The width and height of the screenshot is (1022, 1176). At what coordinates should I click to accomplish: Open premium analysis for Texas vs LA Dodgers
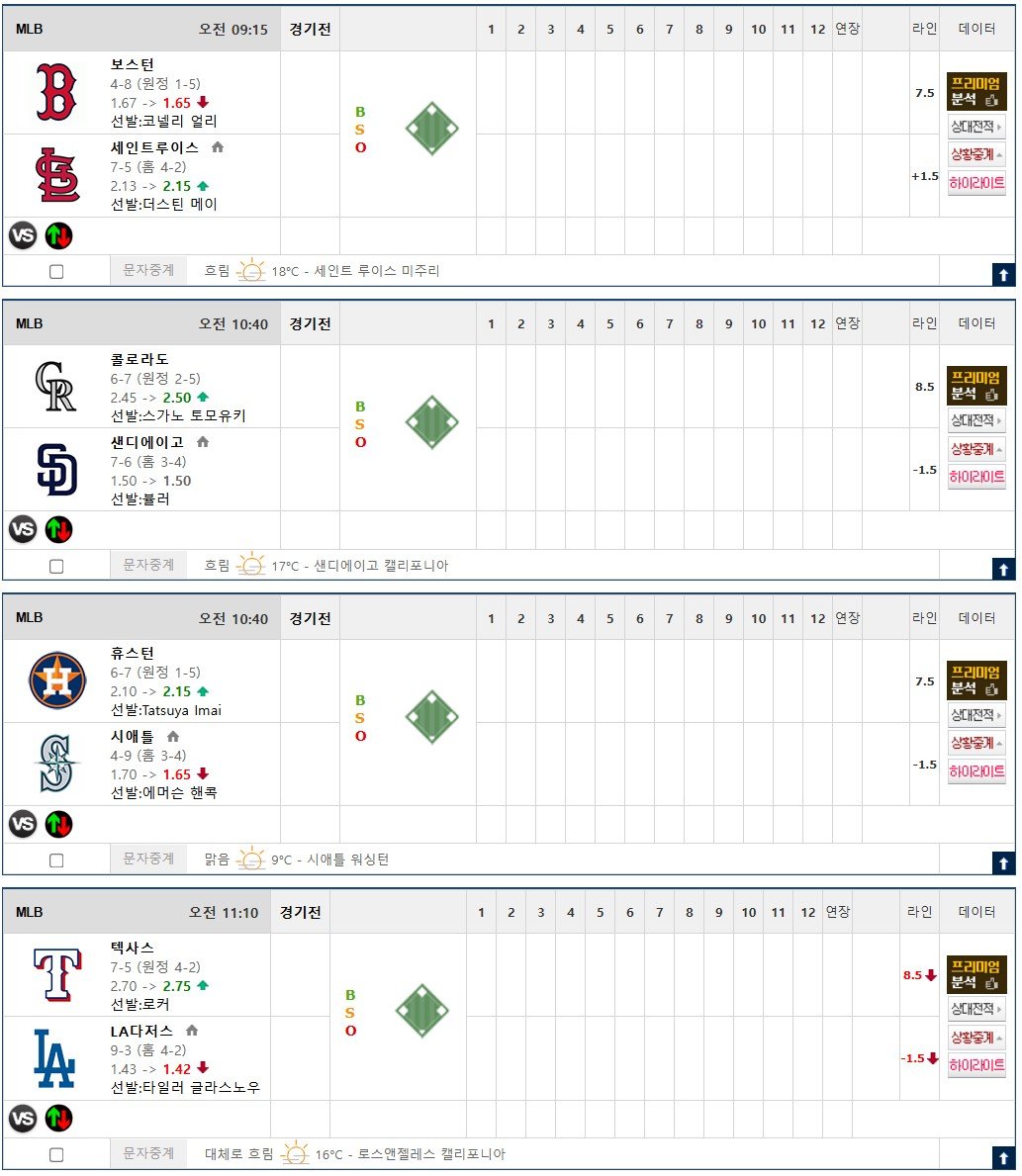(x=976, y=974)
